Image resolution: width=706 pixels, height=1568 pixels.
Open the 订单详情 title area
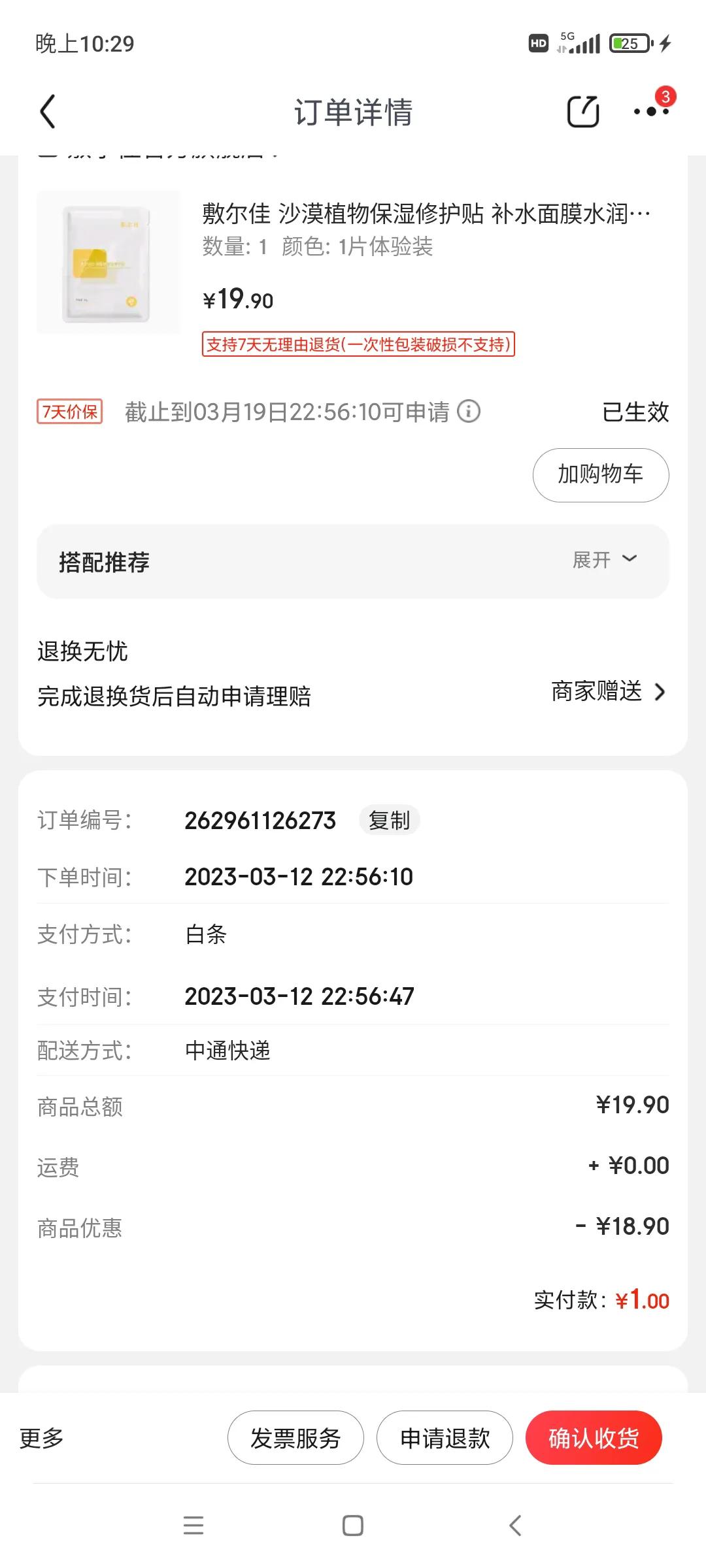[352, 112]
